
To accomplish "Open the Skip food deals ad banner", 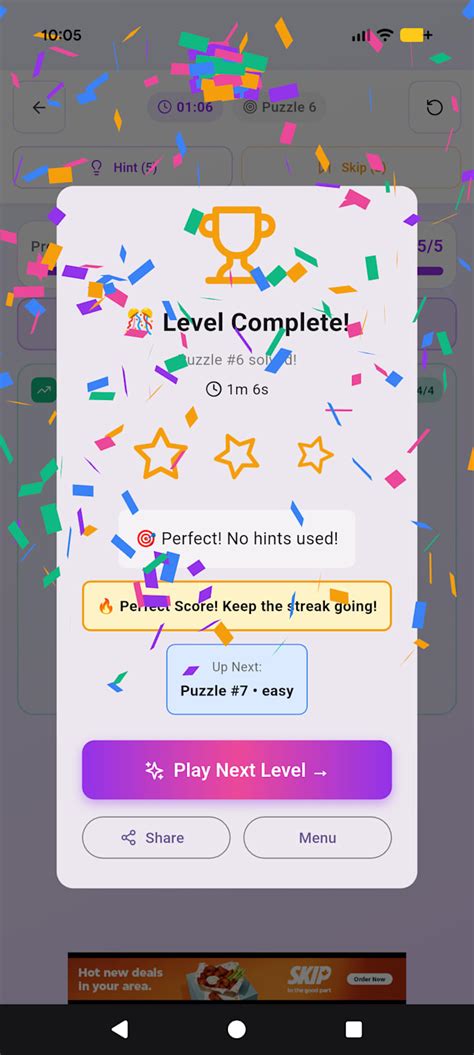I will [237, 978].
